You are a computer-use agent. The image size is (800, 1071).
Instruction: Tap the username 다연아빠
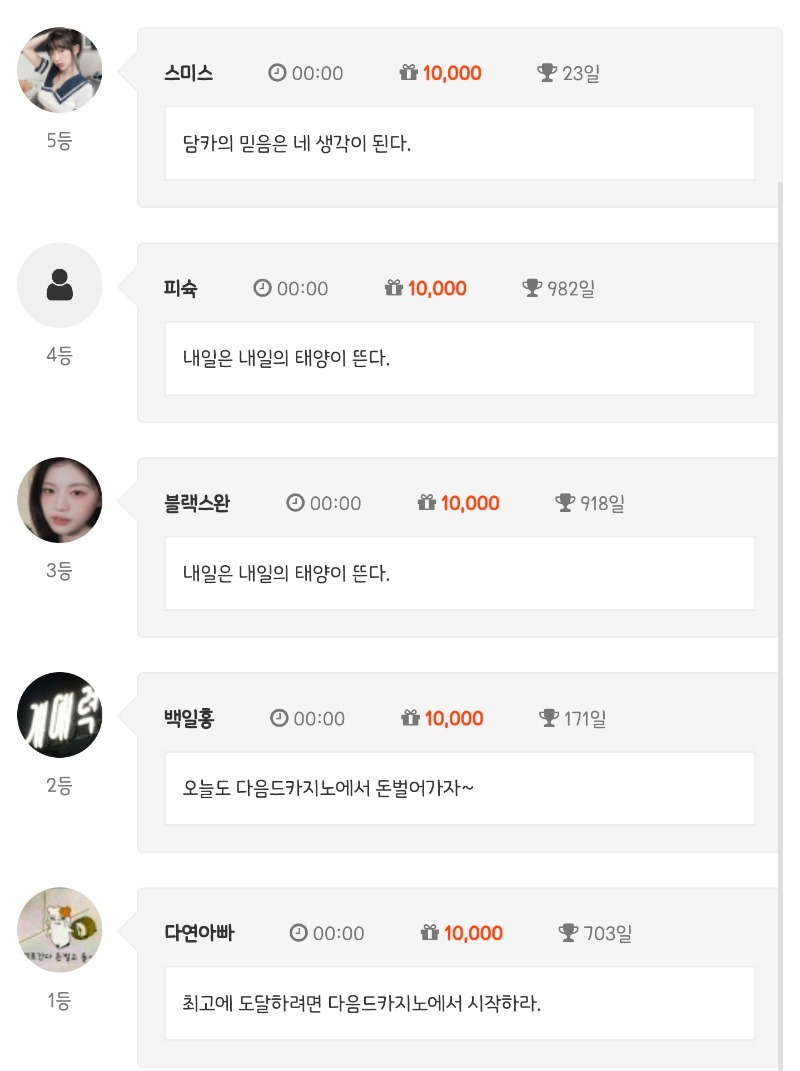coord(199,932)
